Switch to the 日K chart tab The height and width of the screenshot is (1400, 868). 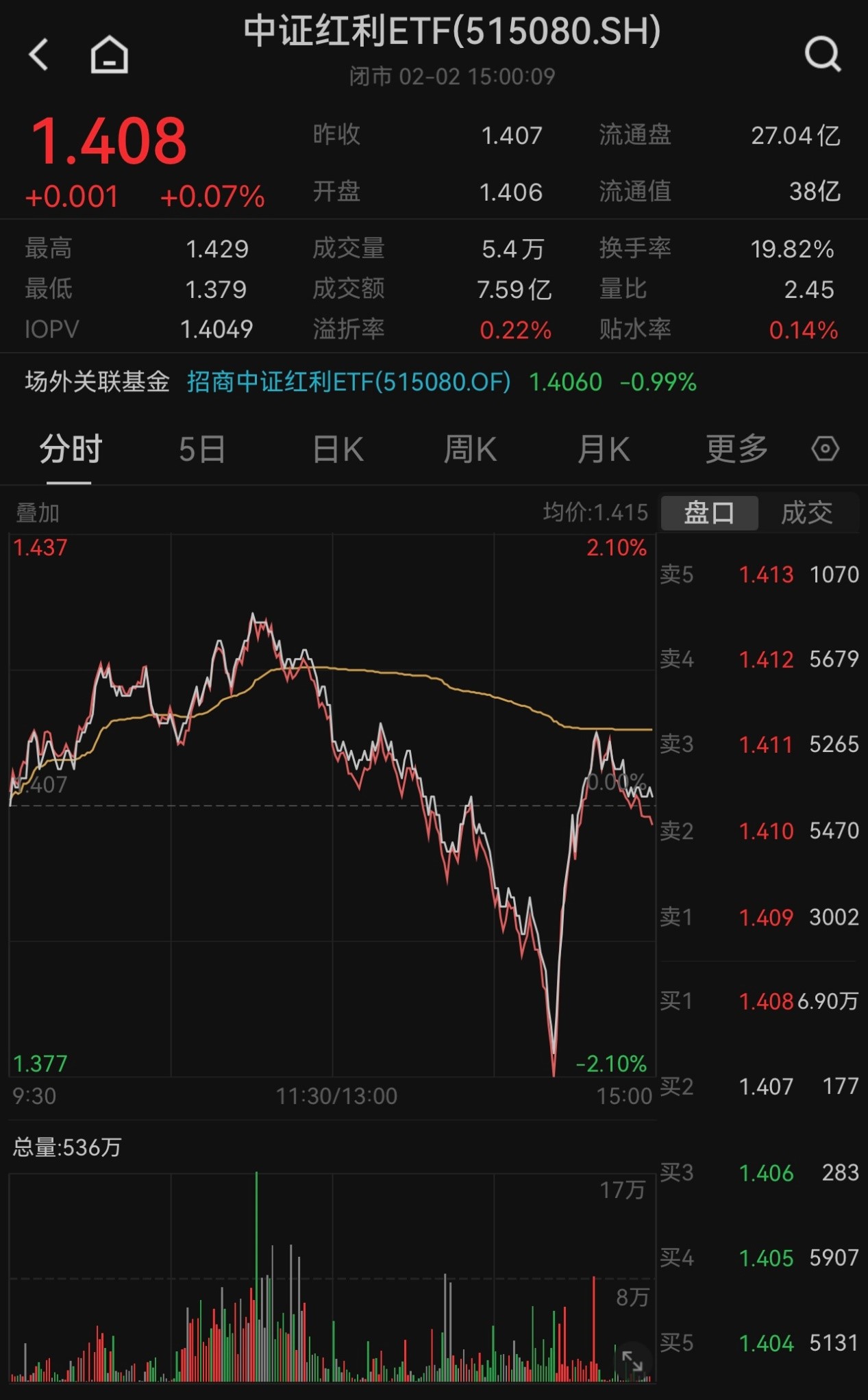[x=338, y=450]
